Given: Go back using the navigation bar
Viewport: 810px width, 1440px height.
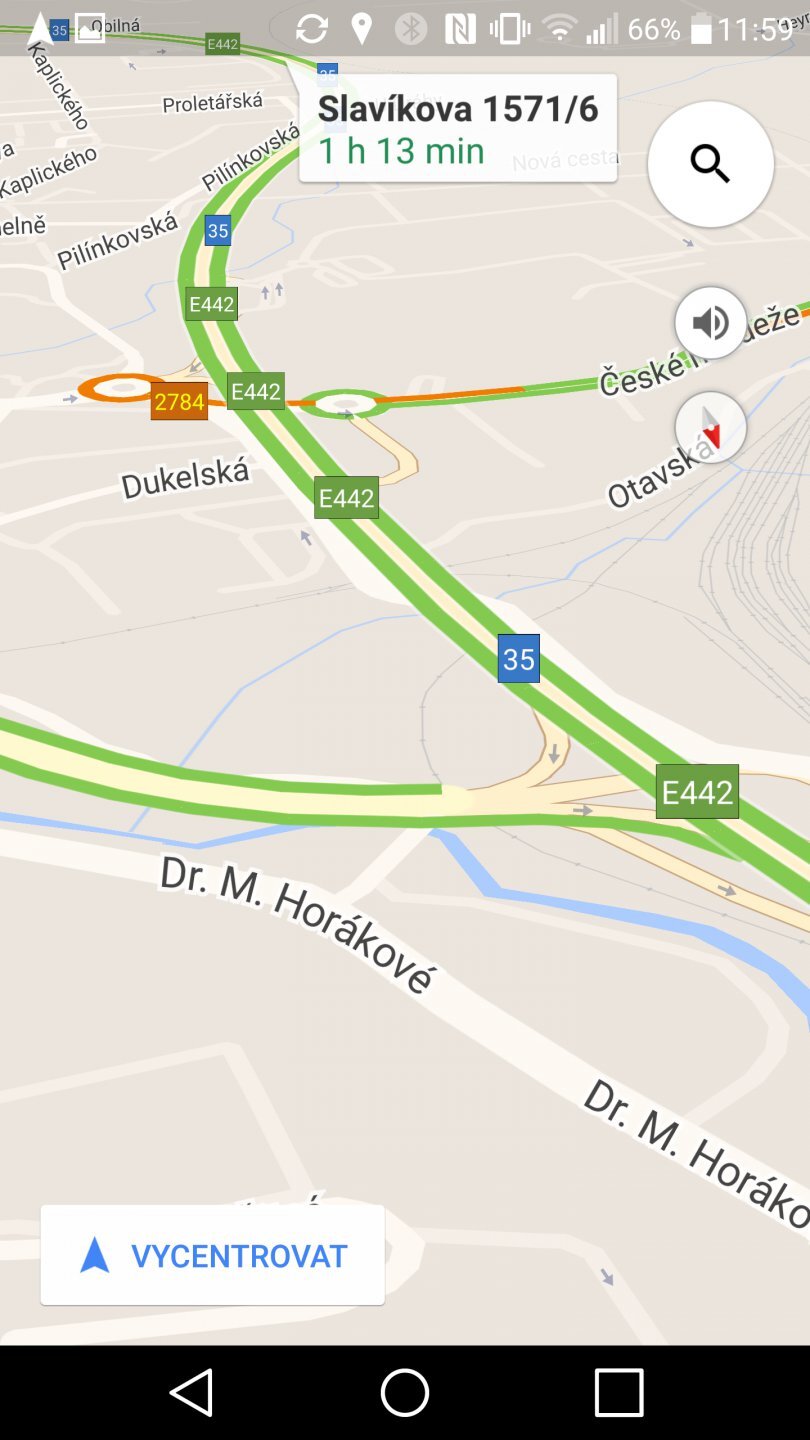Looking at the screenshot, I should tap(191, 1392).
